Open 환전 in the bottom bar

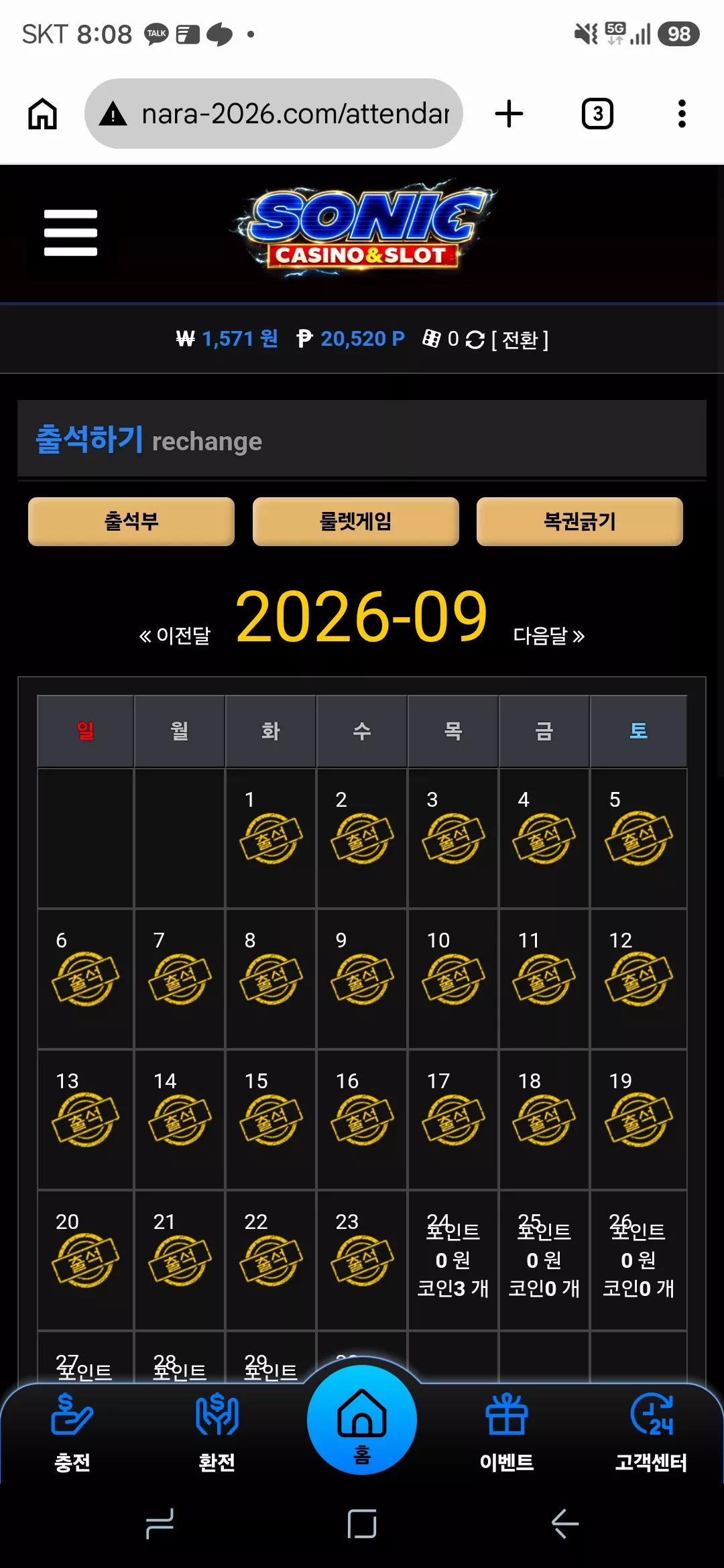[x=217, y=1432]
